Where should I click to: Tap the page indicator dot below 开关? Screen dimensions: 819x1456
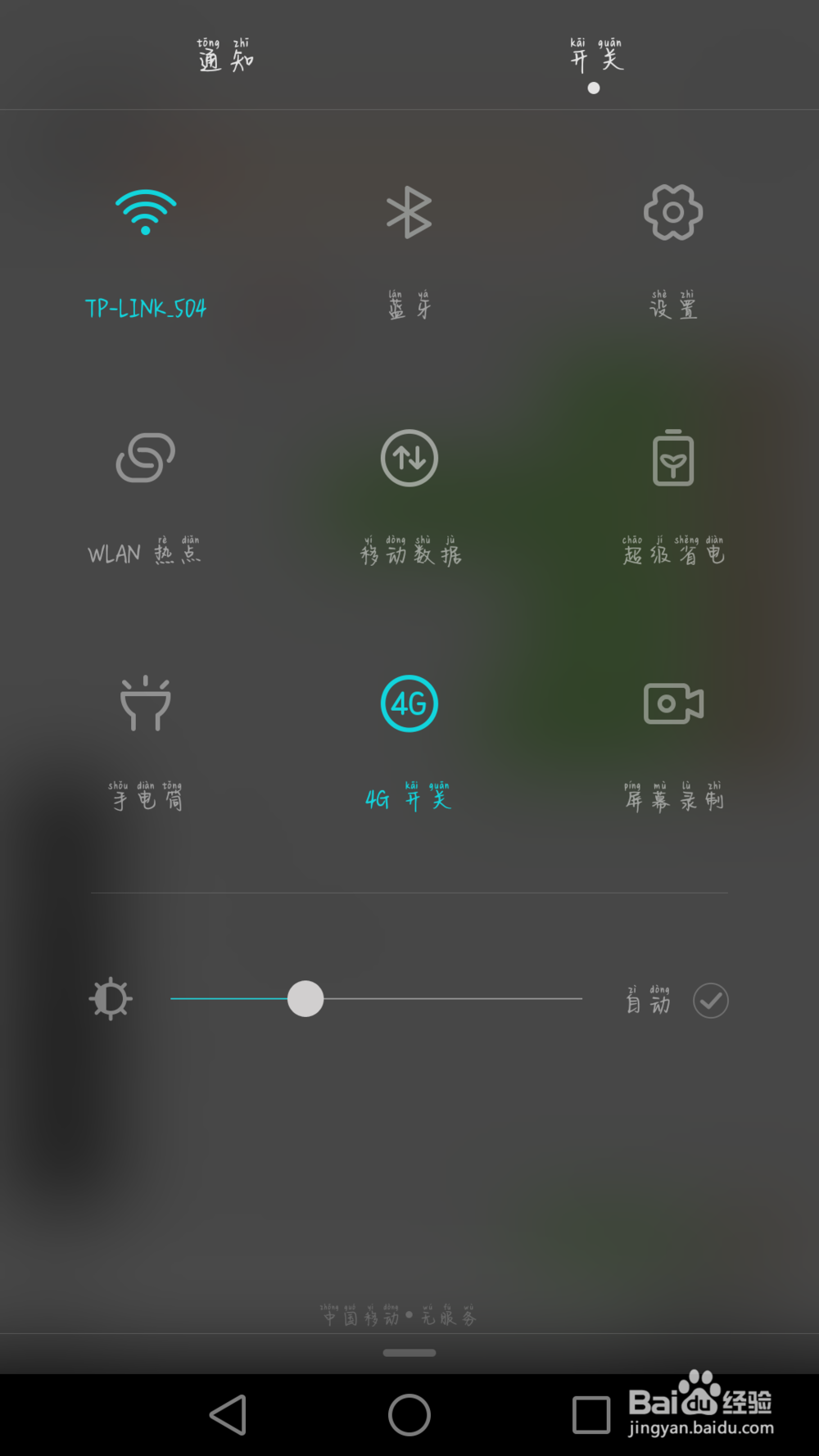coord(592,87)
